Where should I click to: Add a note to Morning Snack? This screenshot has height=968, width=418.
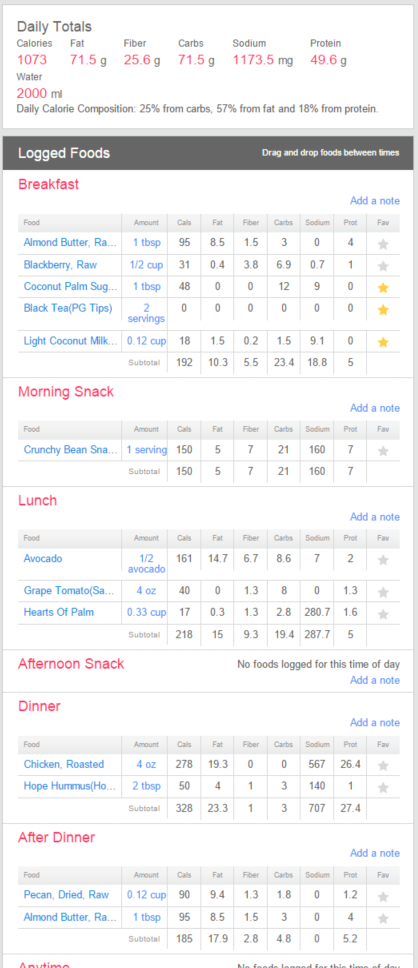(375, 408)
